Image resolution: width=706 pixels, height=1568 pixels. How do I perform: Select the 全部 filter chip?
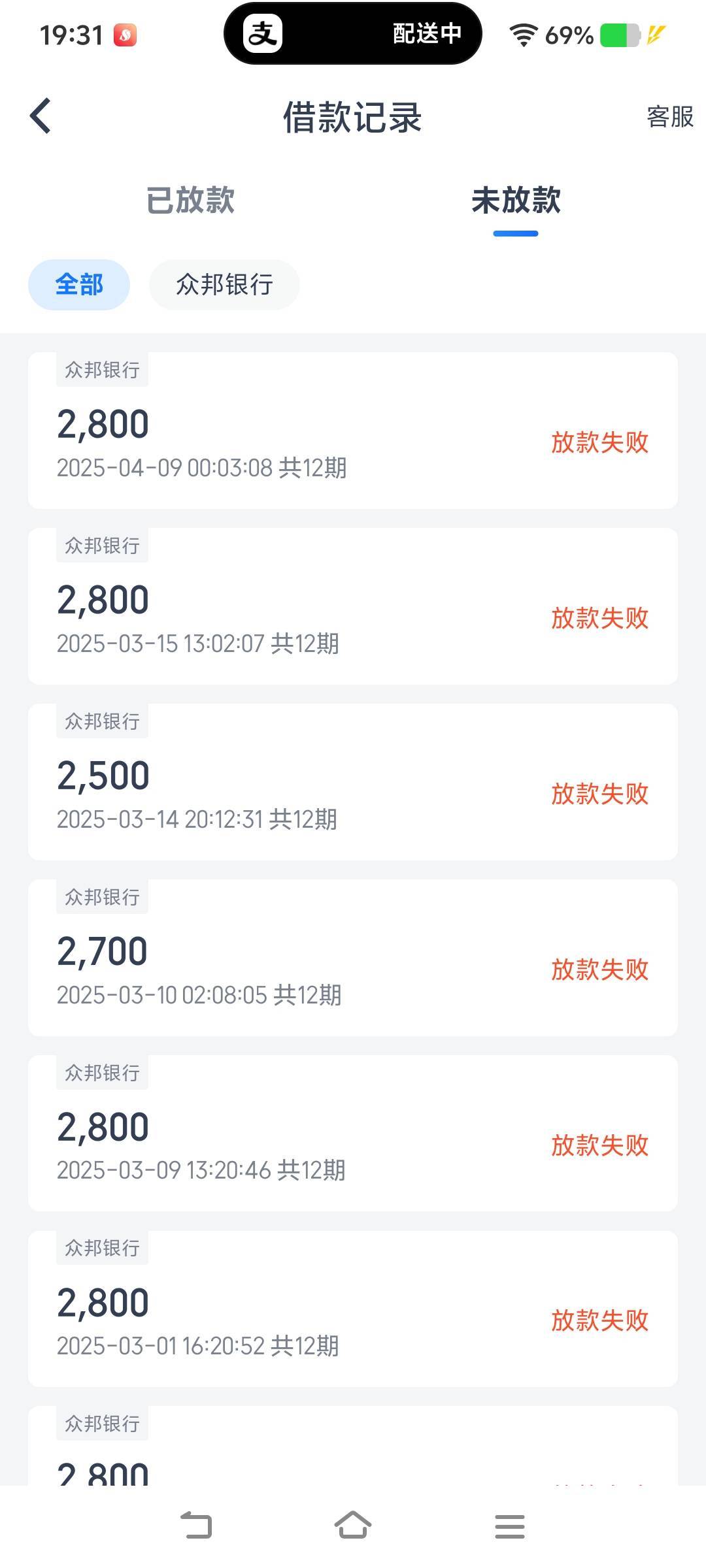[79, 284]
